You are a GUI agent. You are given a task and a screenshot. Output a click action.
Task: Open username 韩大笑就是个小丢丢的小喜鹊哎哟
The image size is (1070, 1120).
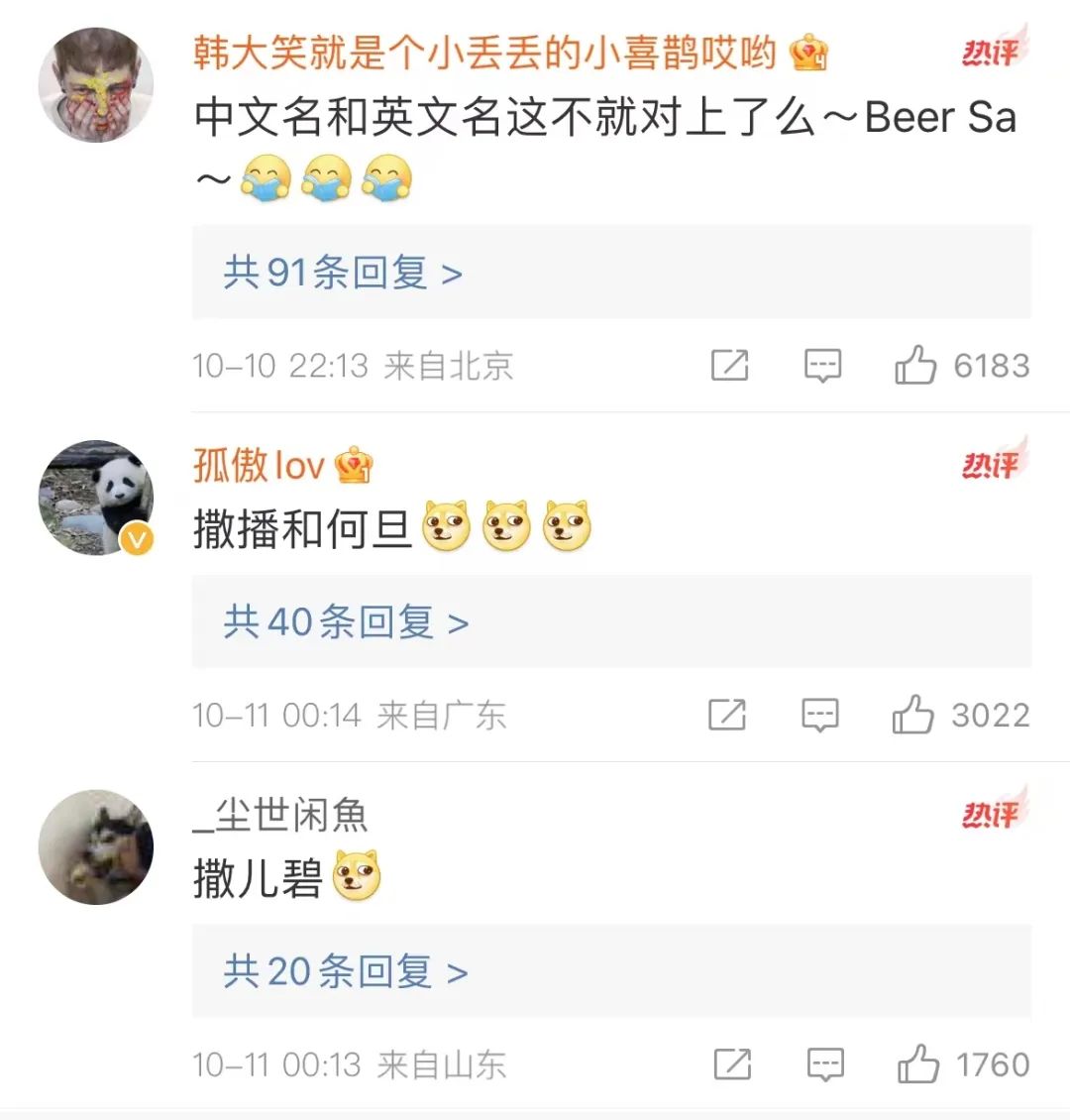click(x=485, y=53)
